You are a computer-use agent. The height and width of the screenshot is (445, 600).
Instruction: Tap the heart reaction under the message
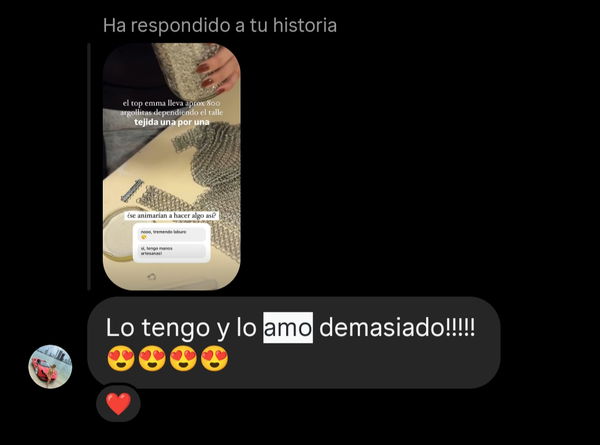coord(118,404)
